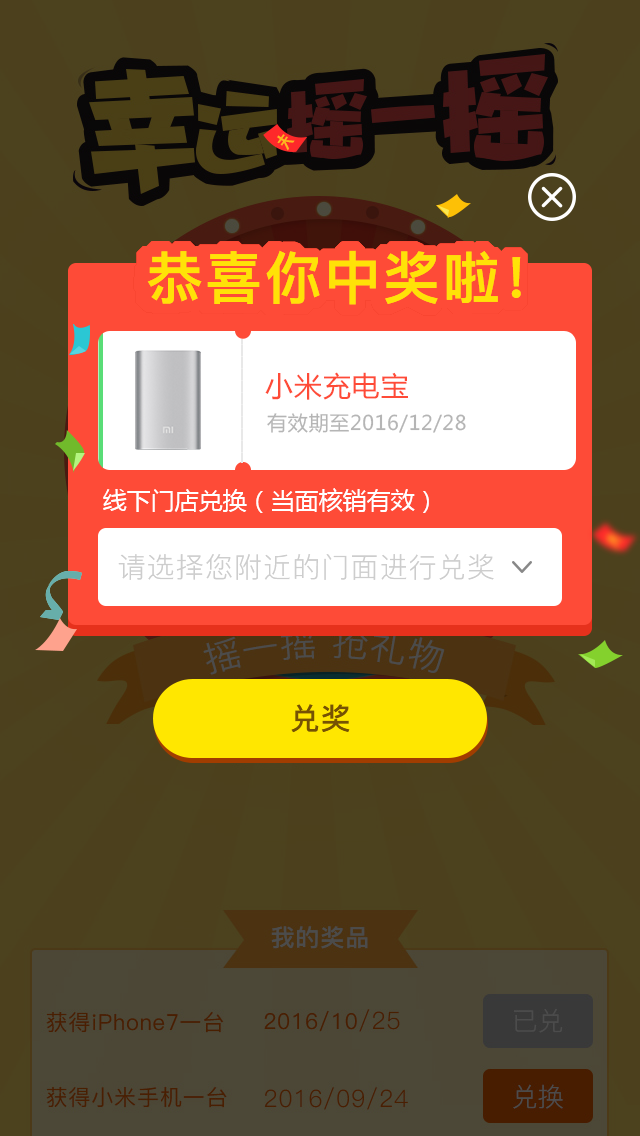The width and height of the screenshot is (640, 1136).
Task: Open the nearby store selection dropdown
Action: [x=330, y=567]
